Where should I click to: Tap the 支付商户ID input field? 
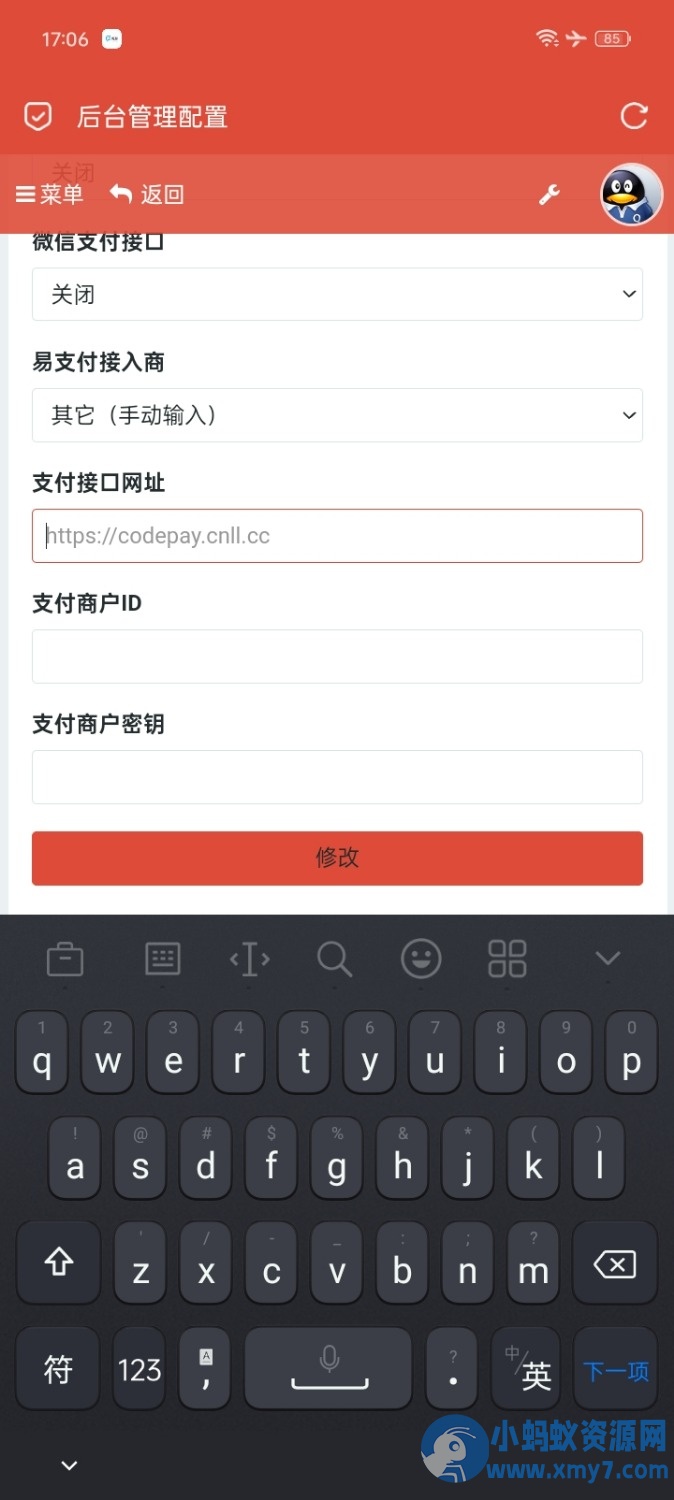(x=337, y=656)
